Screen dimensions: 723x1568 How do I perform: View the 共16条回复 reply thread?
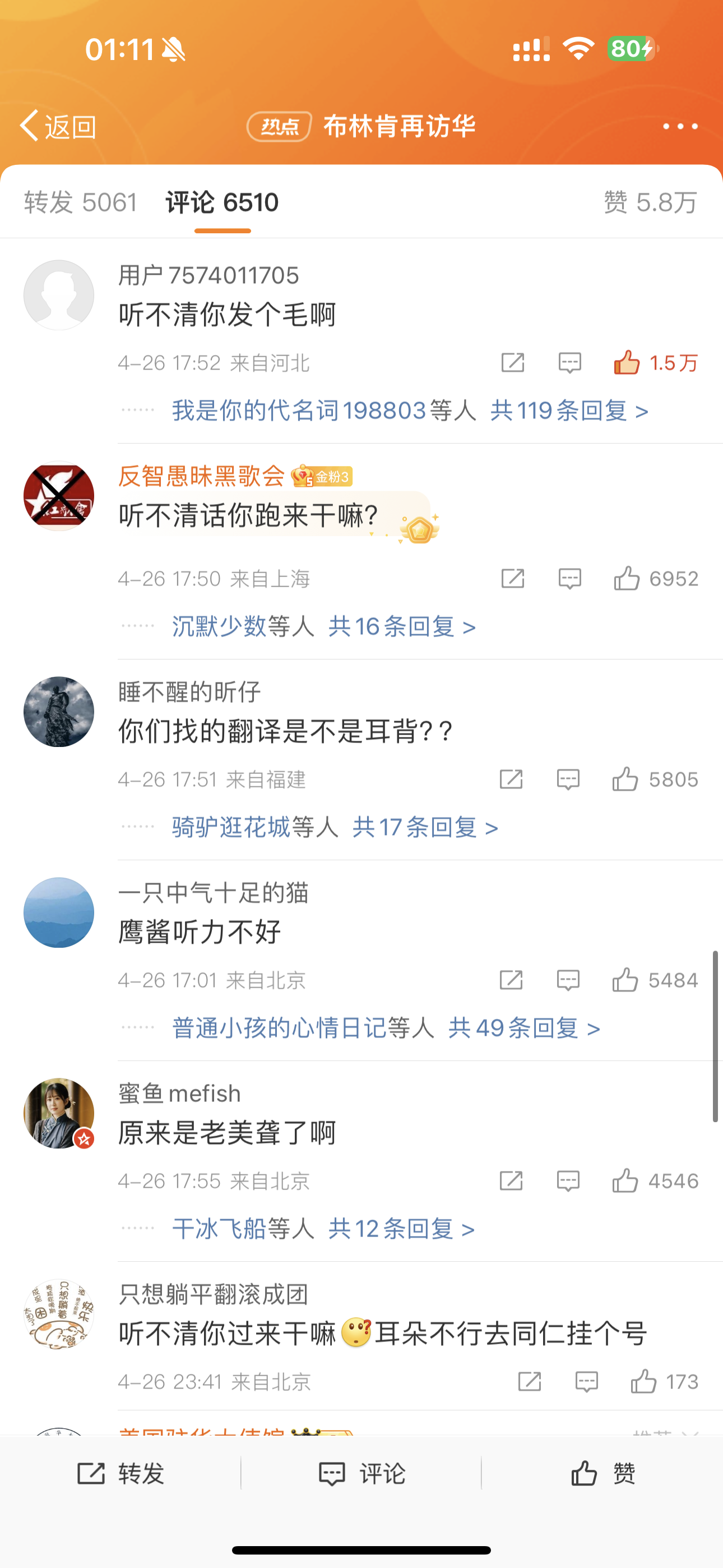coord(402,626)
